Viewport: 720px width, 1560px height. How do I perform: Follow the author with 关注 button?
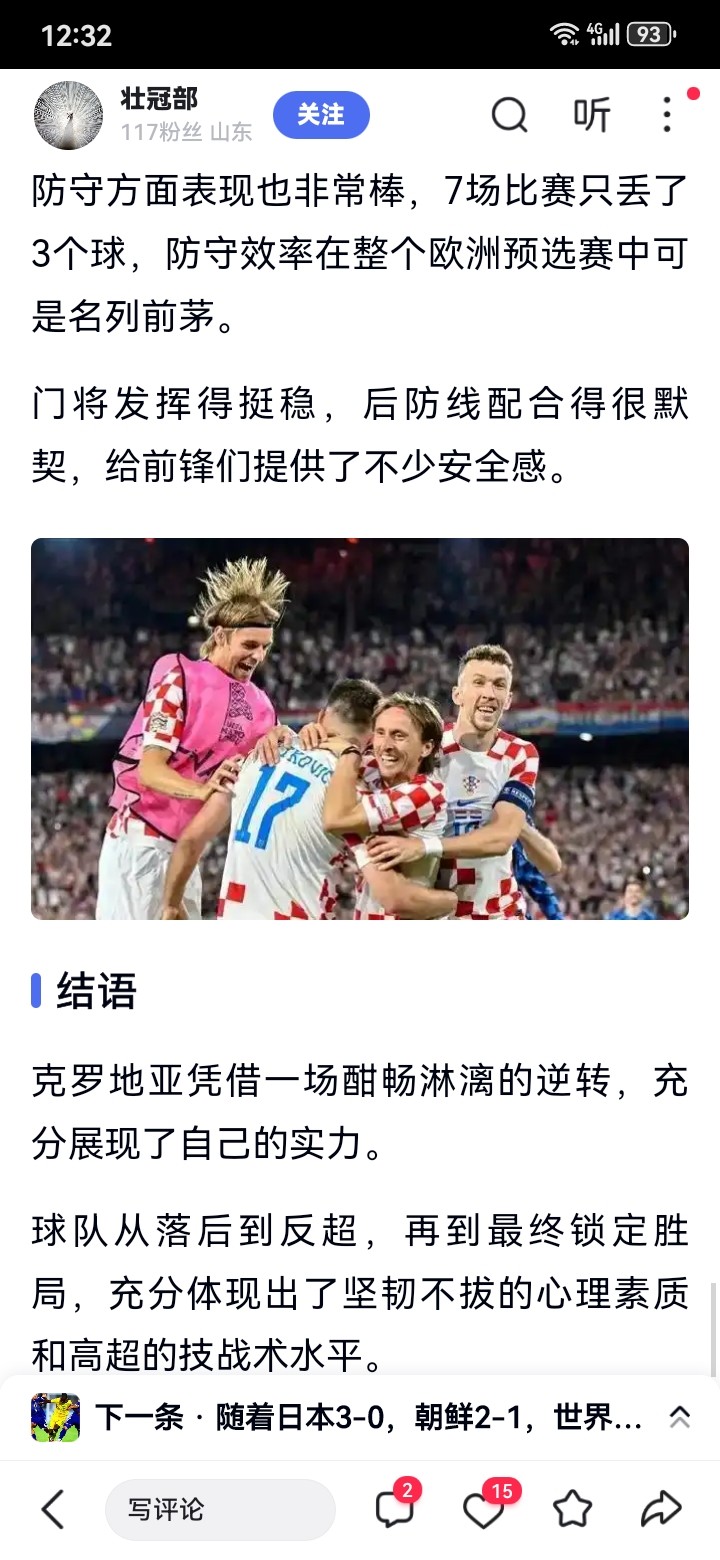321,116
